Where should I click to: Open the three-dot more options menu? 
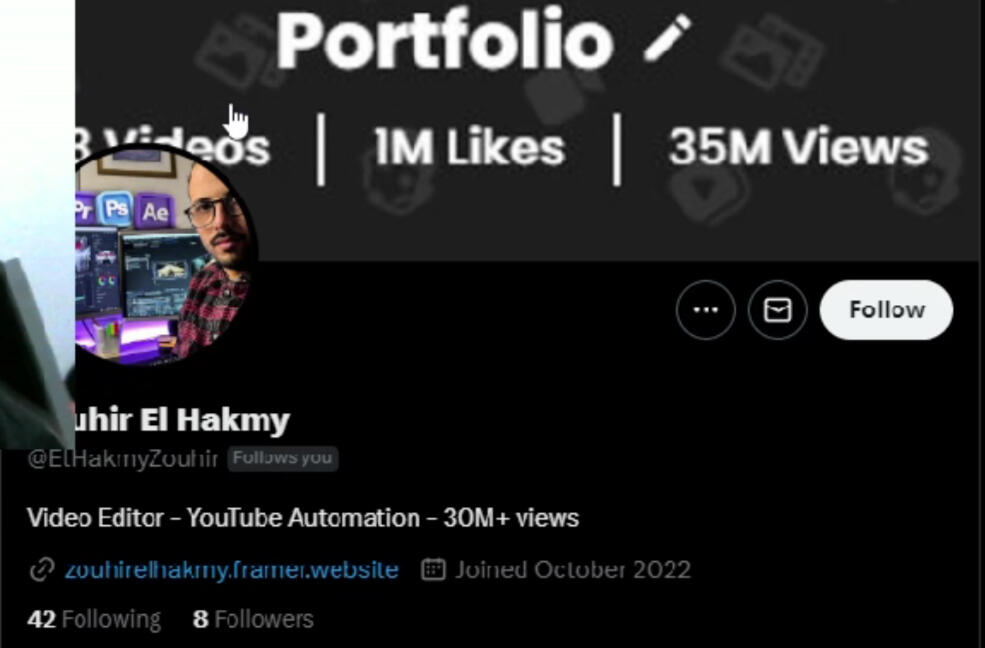[705, 310]
